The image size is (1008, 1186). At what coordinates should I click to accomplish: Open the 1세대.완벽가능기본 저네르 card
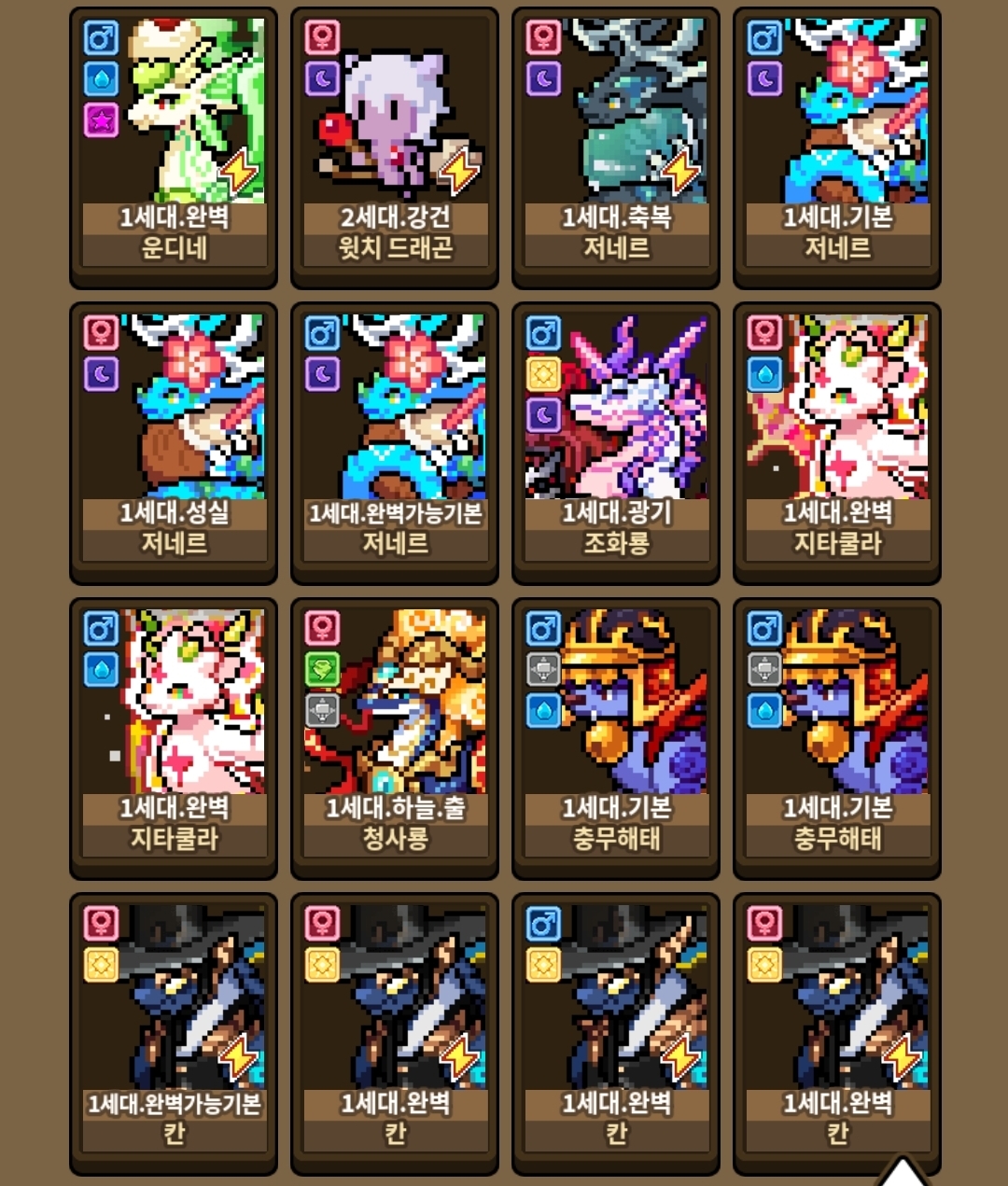pos(395,443)
